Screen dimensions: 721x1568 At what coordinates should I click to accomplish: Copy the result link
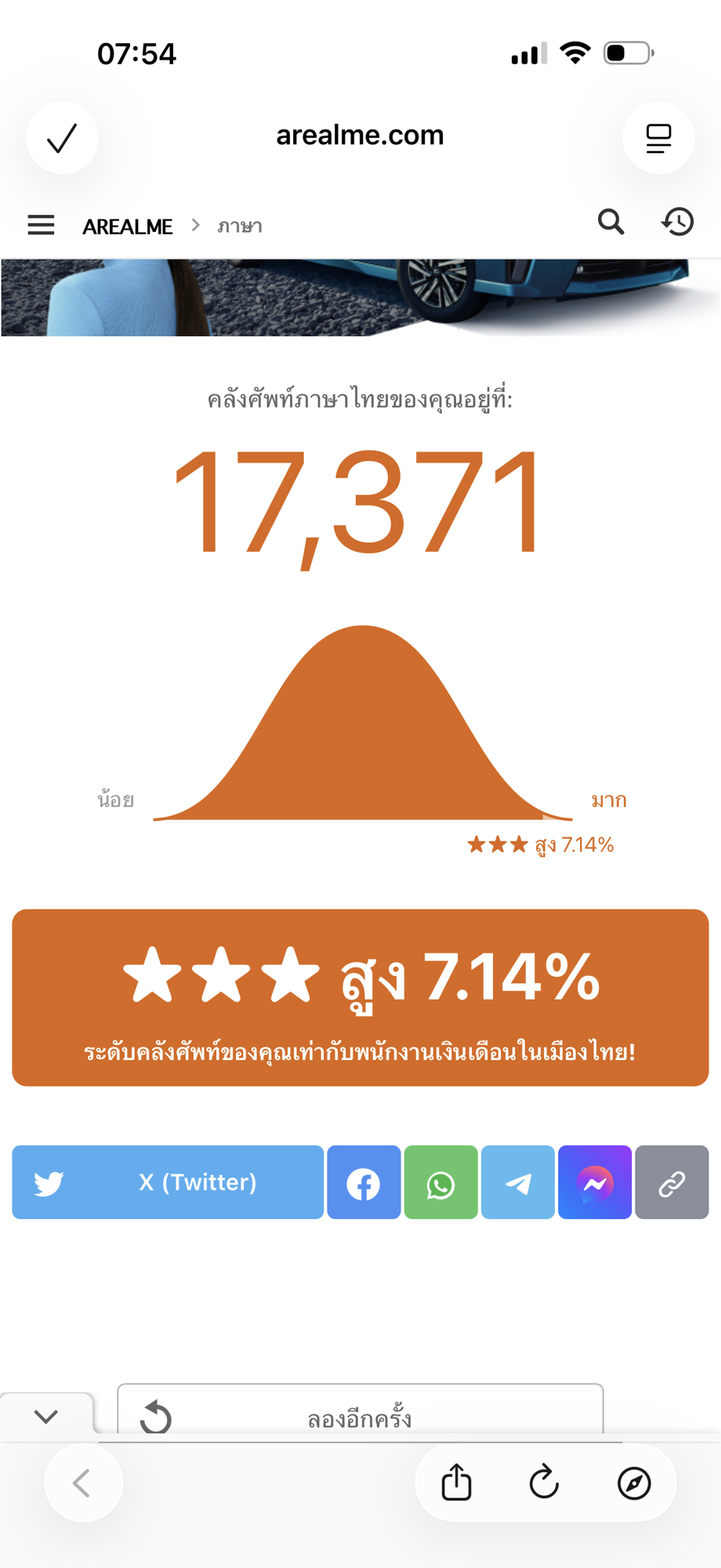coord(672,1182)
